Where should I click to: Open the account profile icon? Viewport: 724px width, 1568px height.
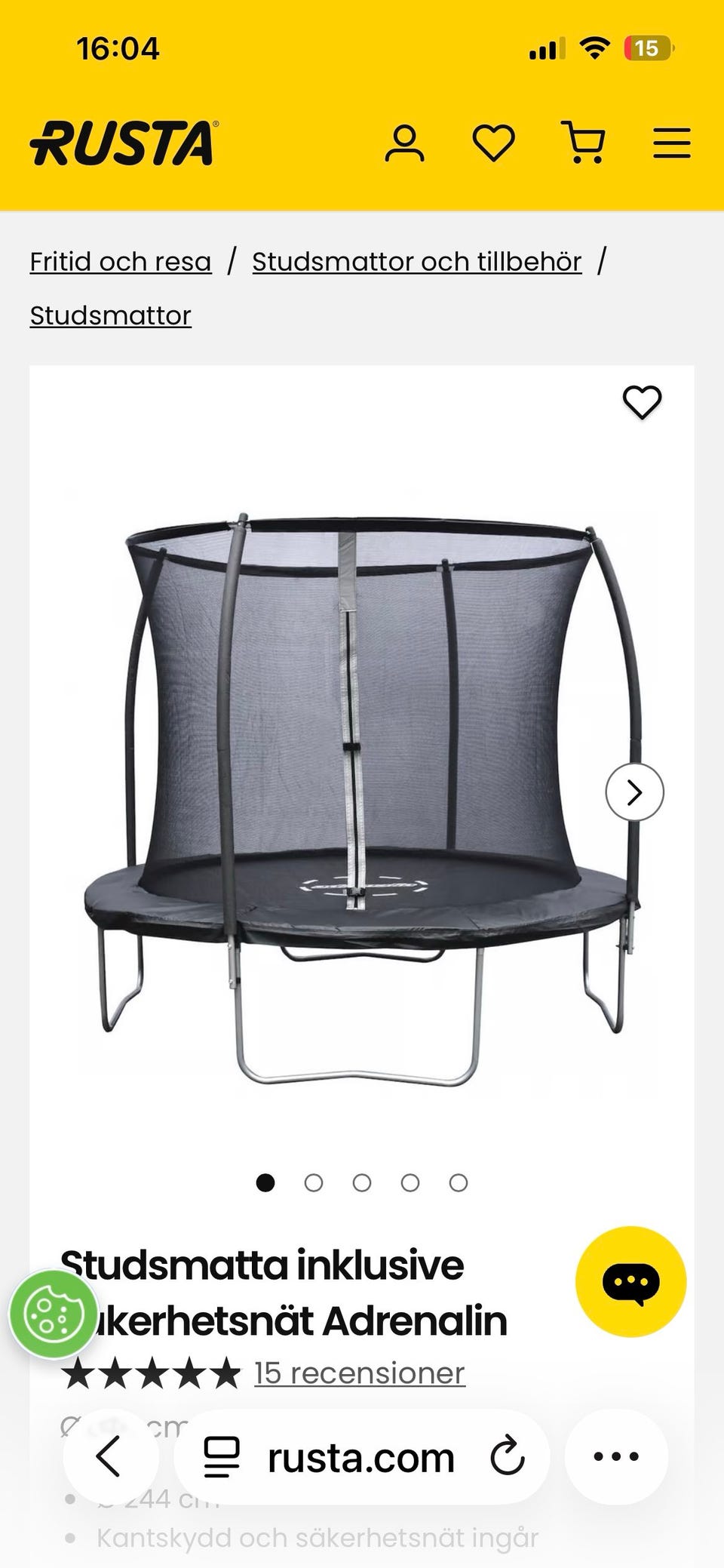[404, 143]
